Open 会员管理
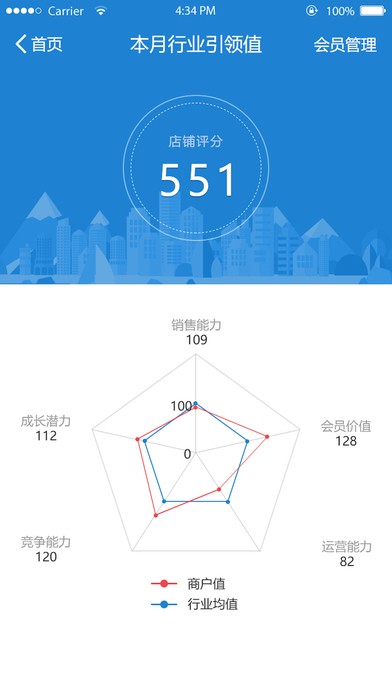The height and width of the screenshot is (696, 392). [x=345, y=45]
